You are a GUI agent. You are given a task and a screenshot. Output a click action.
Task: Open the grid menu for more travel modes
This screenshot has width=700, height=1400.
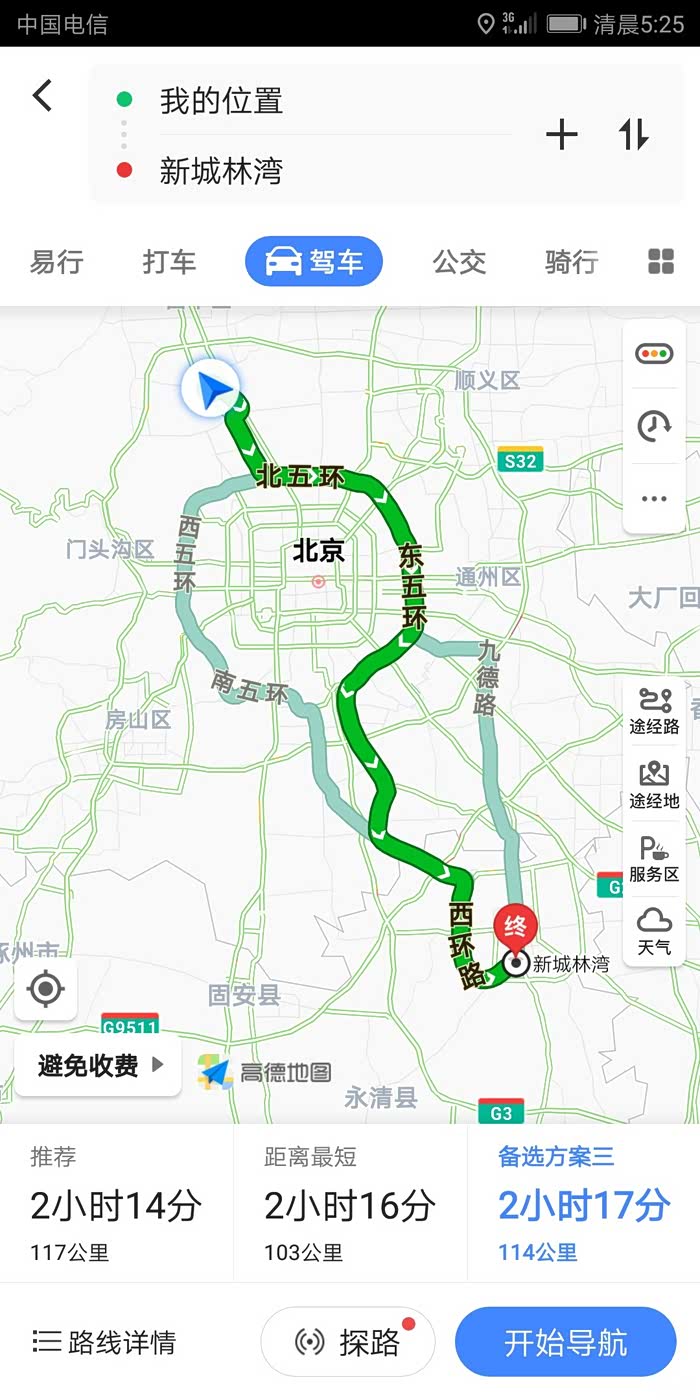661,262
